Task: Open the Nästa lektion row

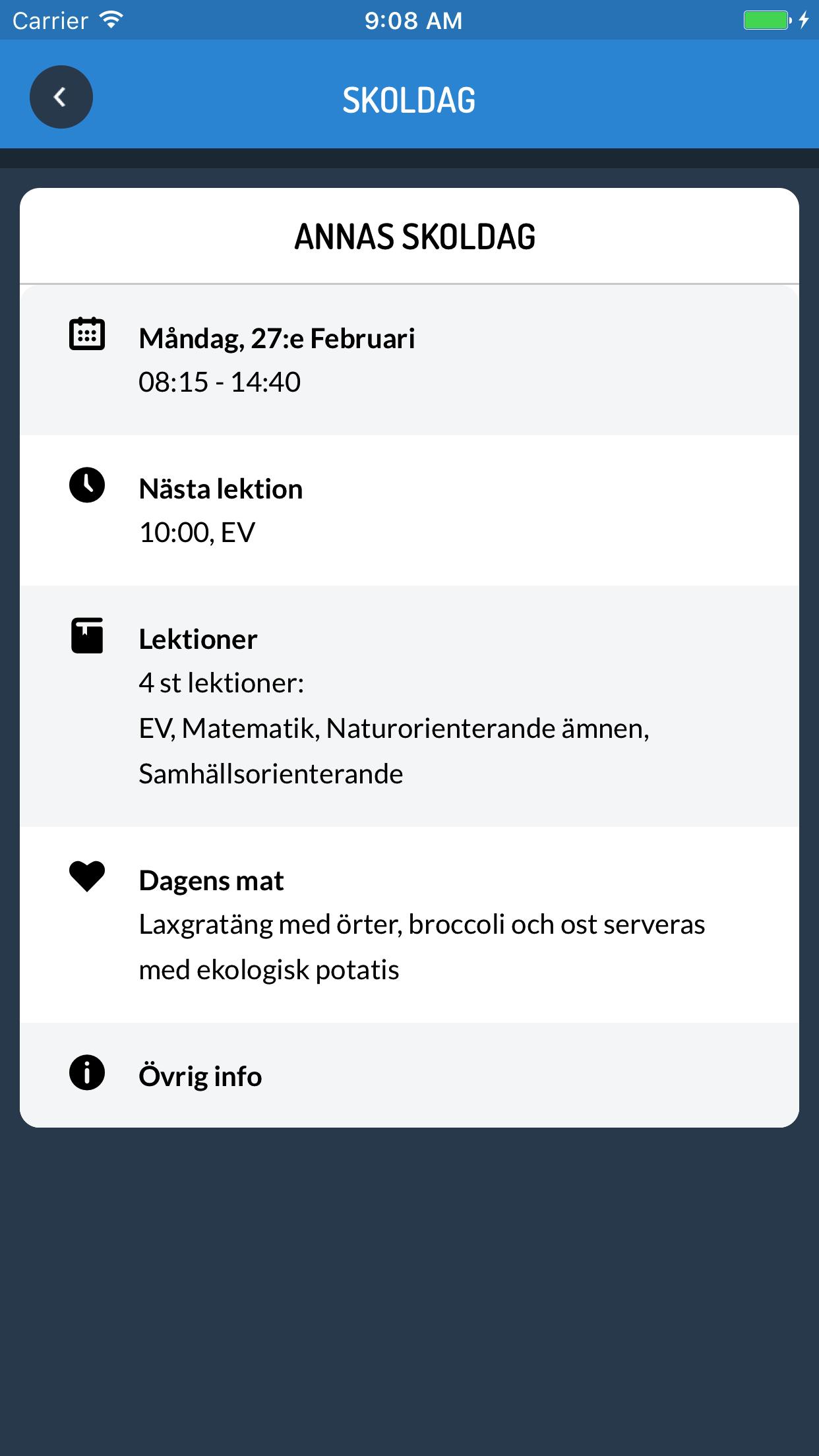Action: (409, 510)
